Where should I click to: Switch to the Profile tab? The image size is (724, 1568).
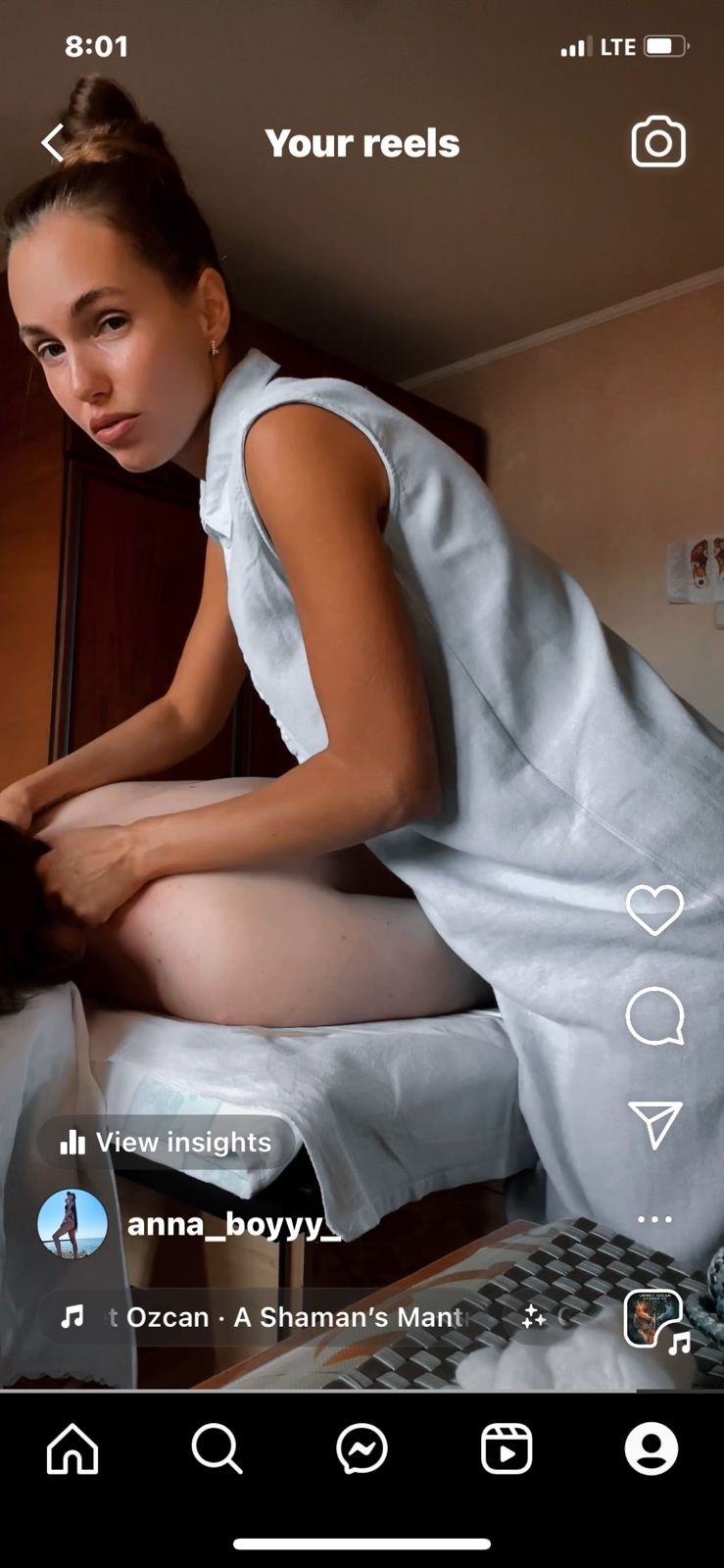click(x=652, y=1448)
